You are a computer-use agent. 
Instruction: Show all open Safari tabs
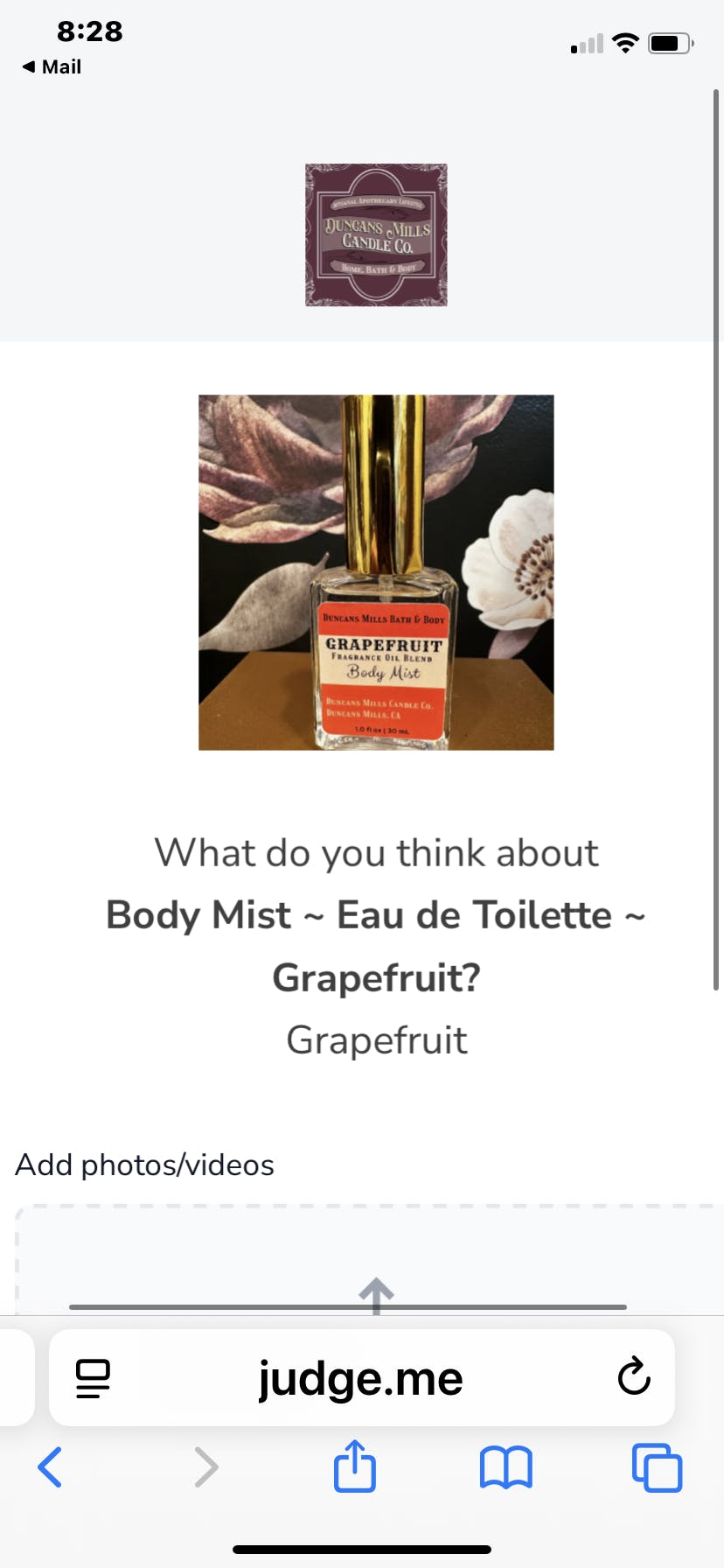[657, 1467]
